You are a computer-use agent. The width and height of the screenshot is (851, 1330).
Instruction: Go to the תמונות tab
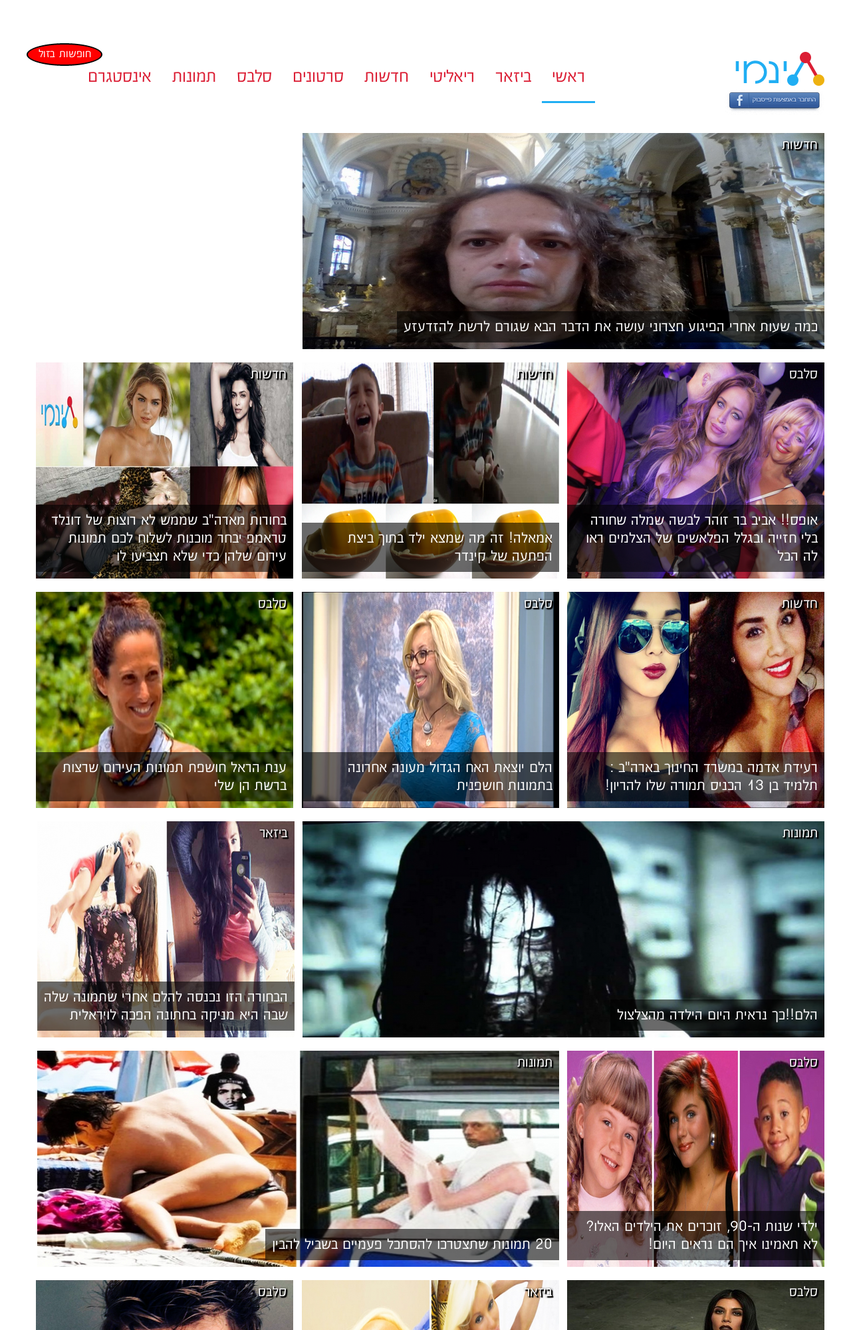point(194,77)
